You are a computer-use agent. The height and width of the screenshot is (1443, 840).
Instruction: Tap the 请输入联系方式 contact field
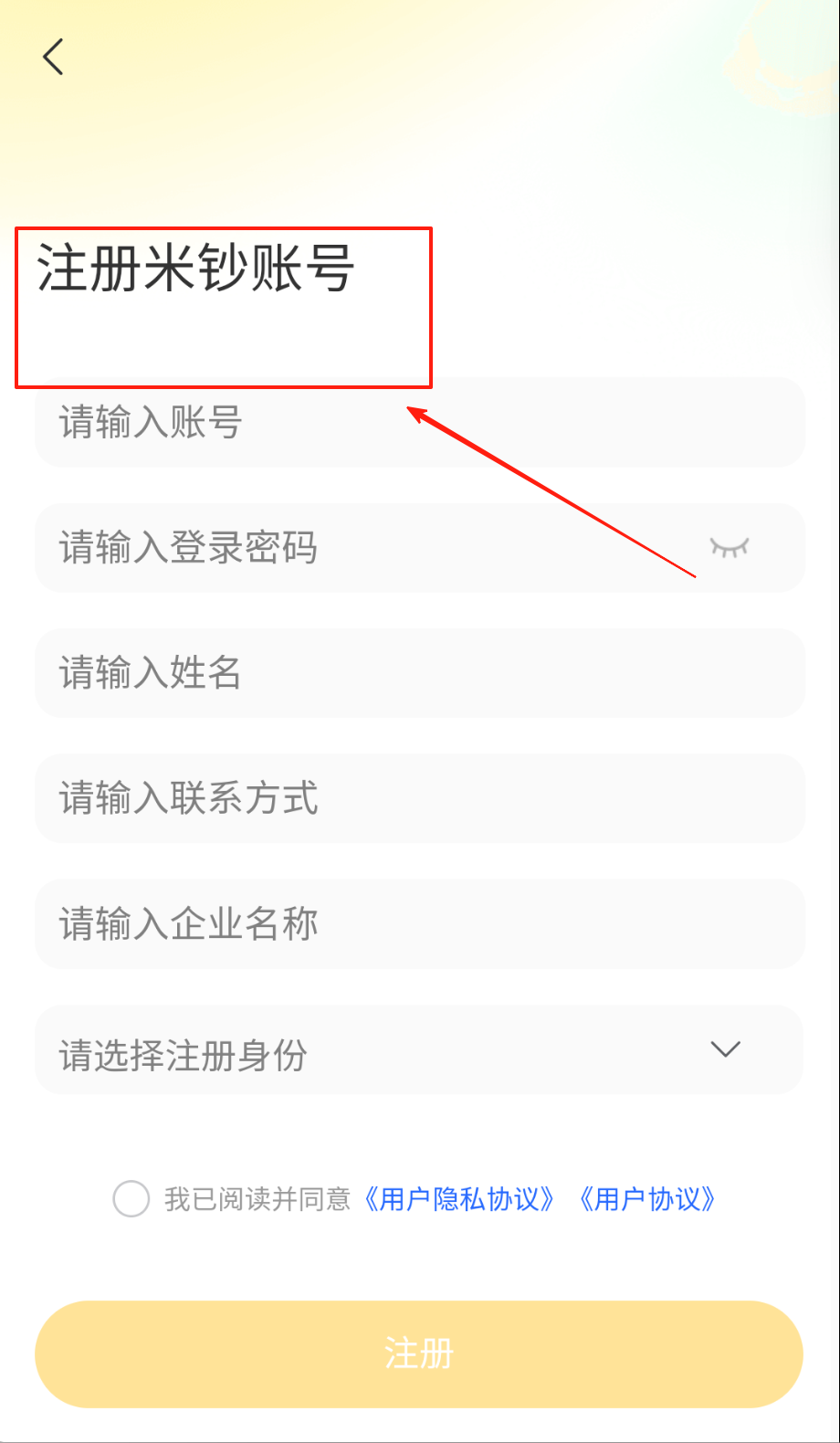[420, 798]
